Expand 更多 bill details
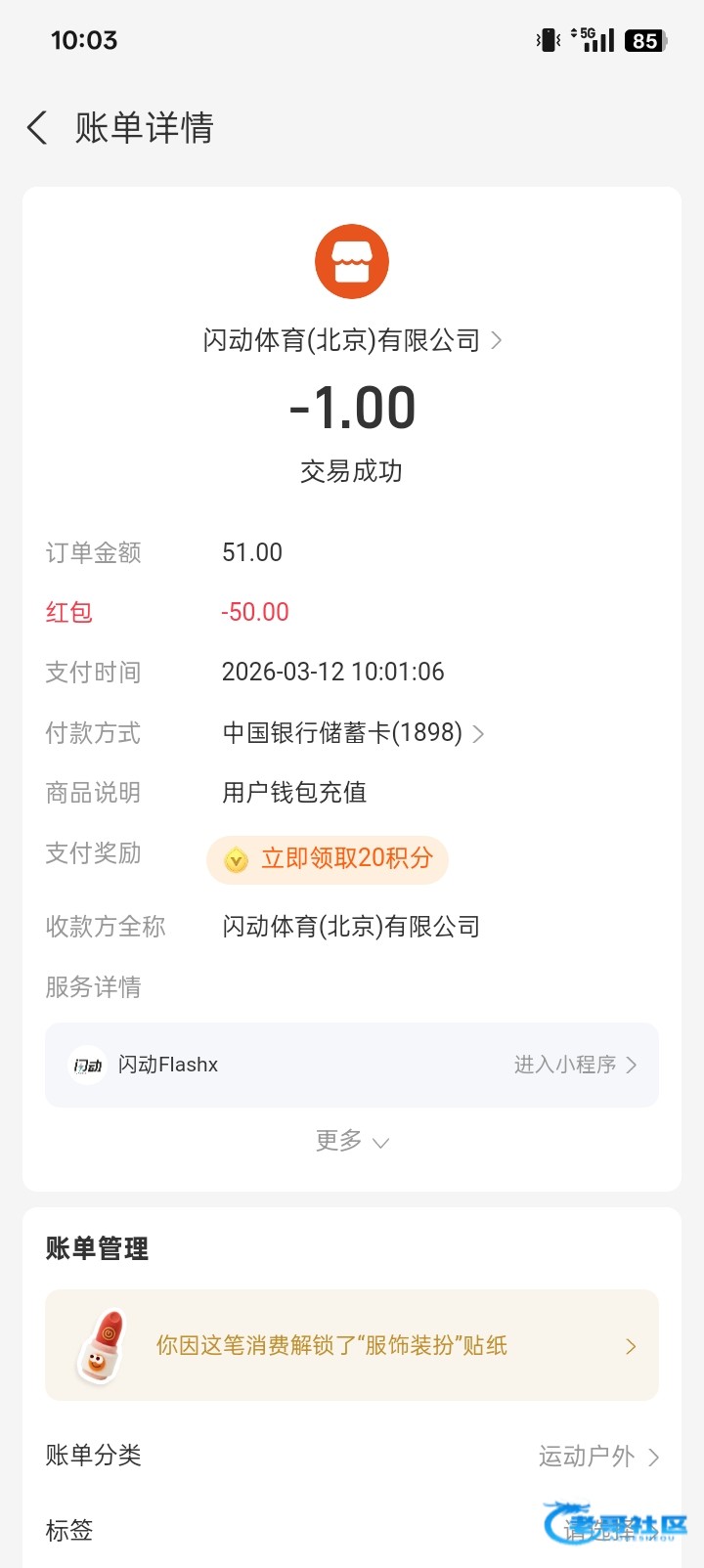The image size is (704, 1568). pos(352,1141)
